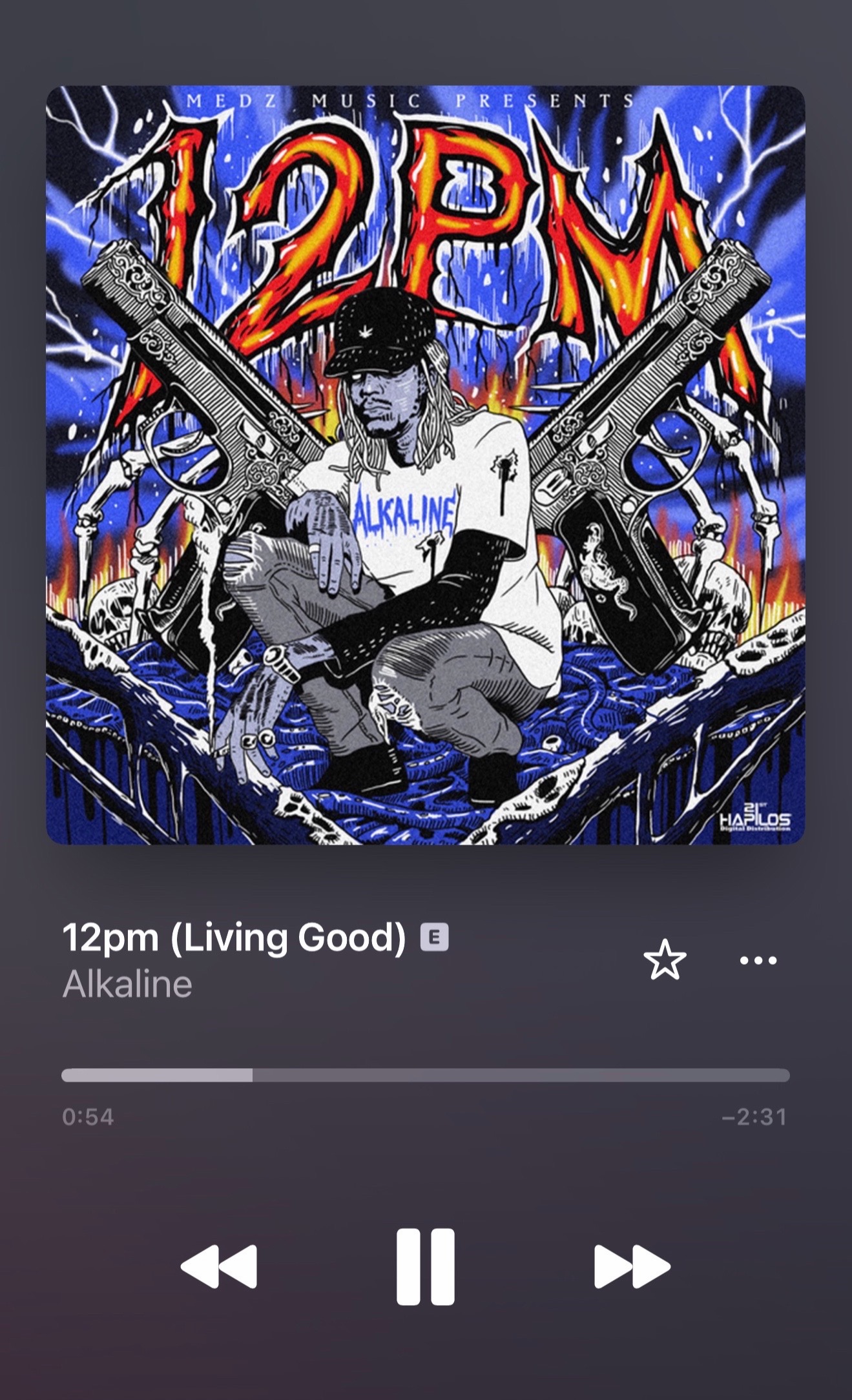The image size is (852, 1400).
Task: Open the three-dot more options menu
Action: 758,960
